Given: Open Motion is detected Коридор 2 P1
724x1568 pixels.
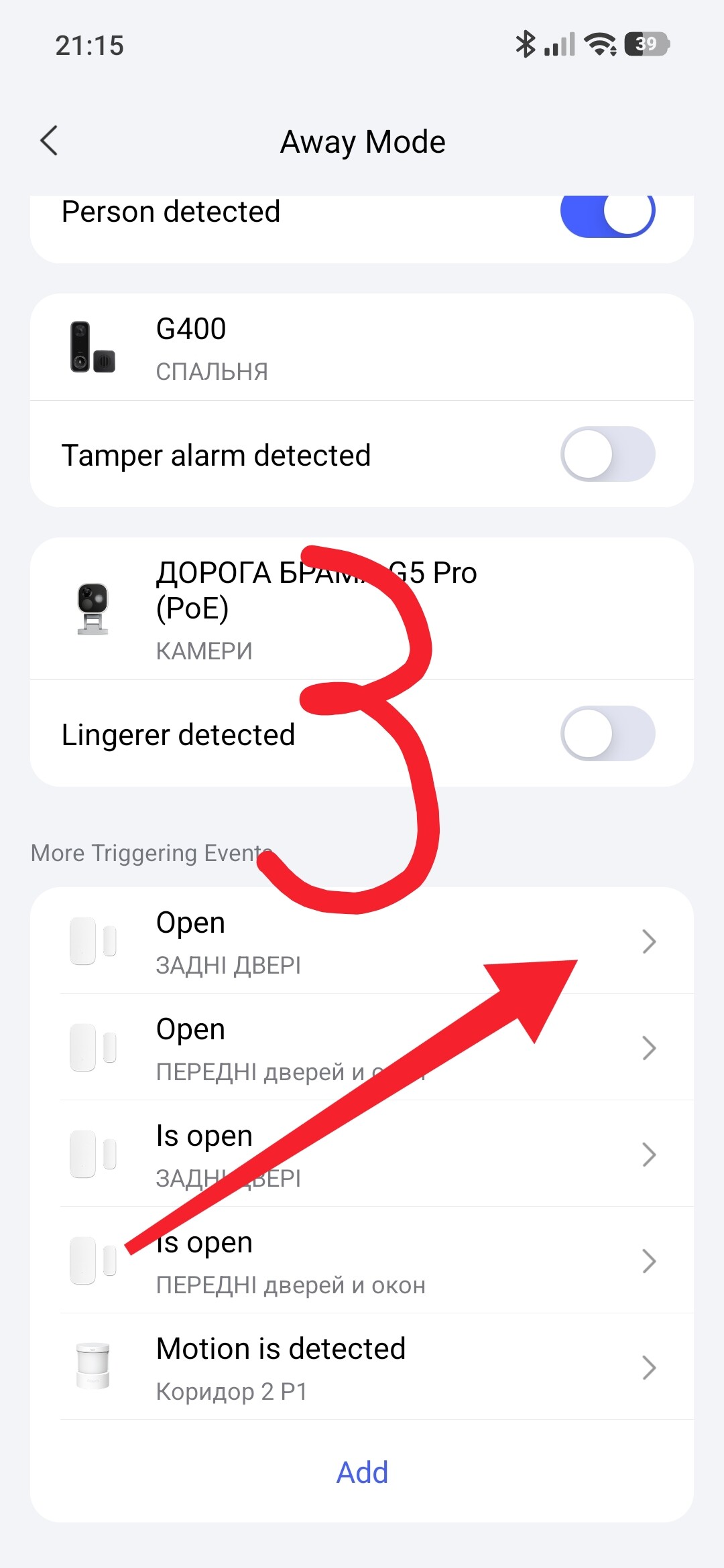Looking at the screenshot, I should coord(362,1367).
